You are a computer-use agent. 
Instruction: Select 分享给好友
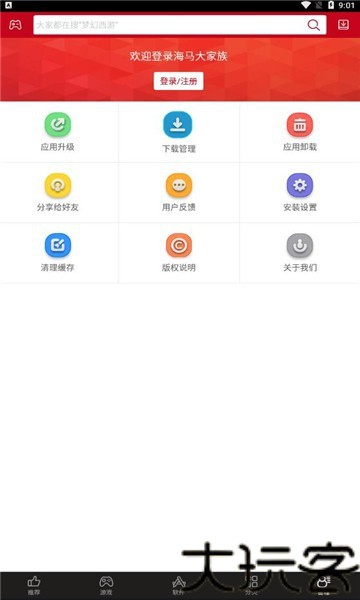[x=58, y=192]
